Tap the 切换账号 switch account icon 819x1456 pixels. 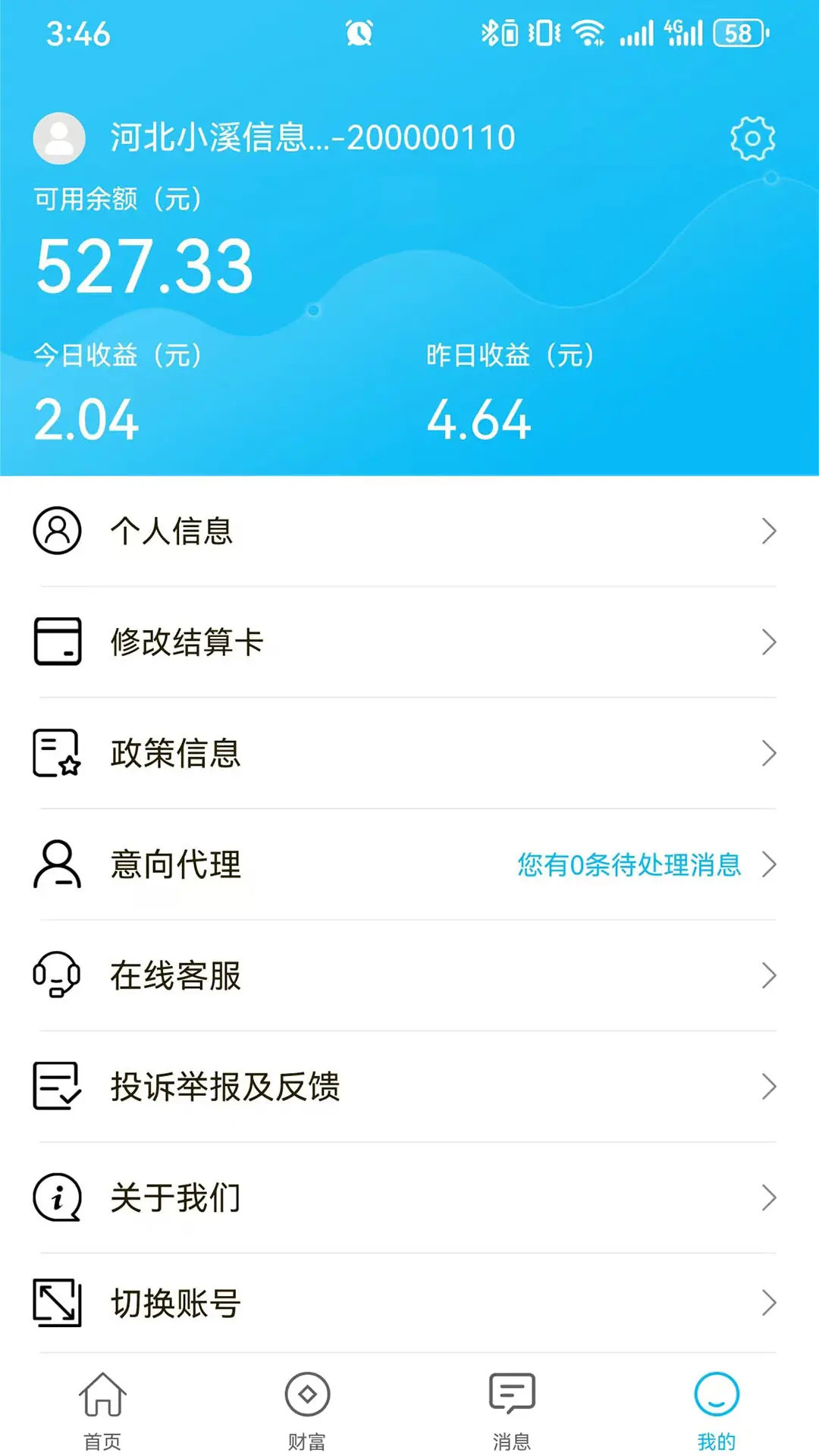[57, 1303]
